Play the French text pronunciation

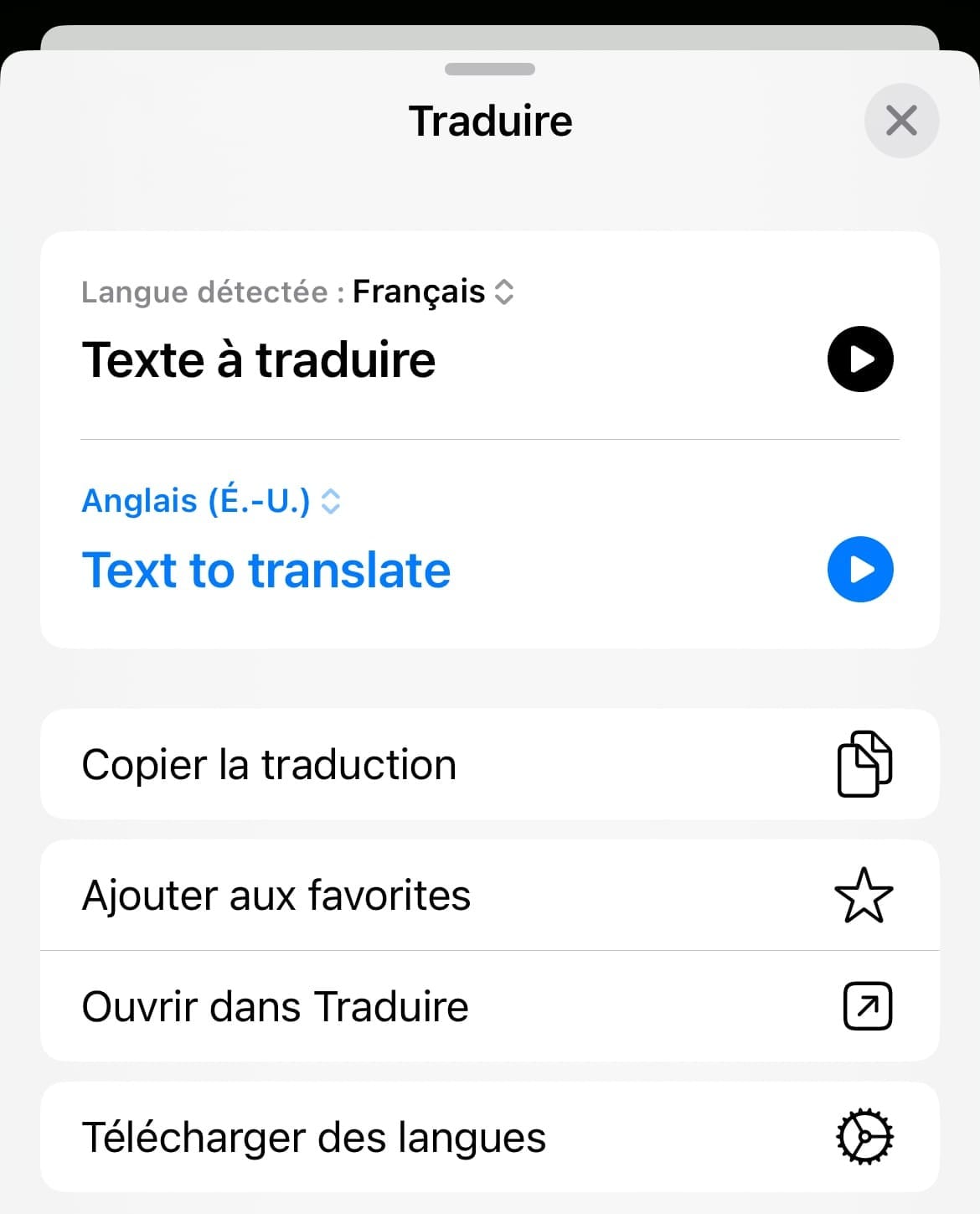coord(860,359)
